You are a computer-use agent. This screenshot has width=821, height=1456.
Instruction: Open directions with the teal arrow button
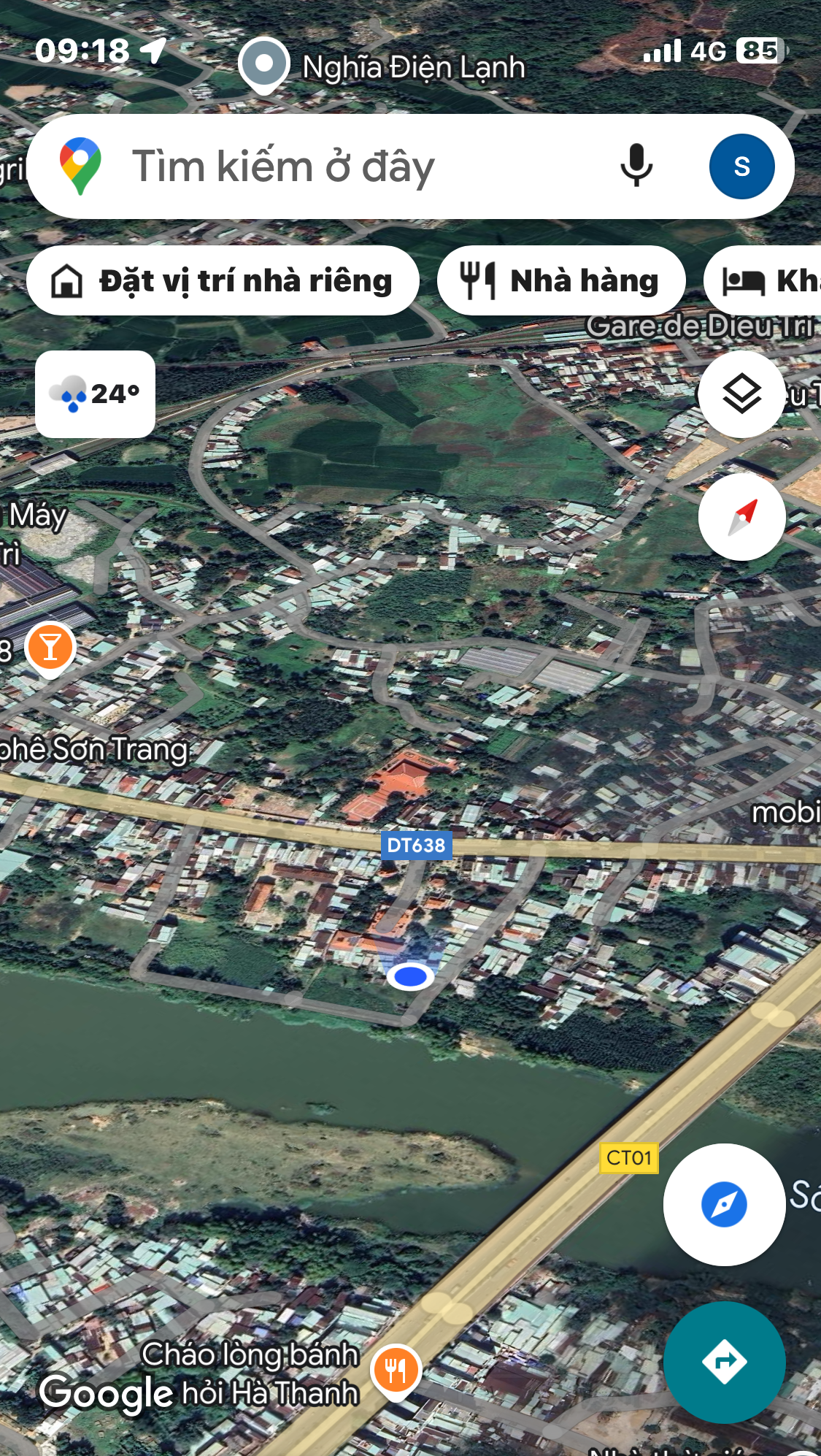[x=724, y=1362]
